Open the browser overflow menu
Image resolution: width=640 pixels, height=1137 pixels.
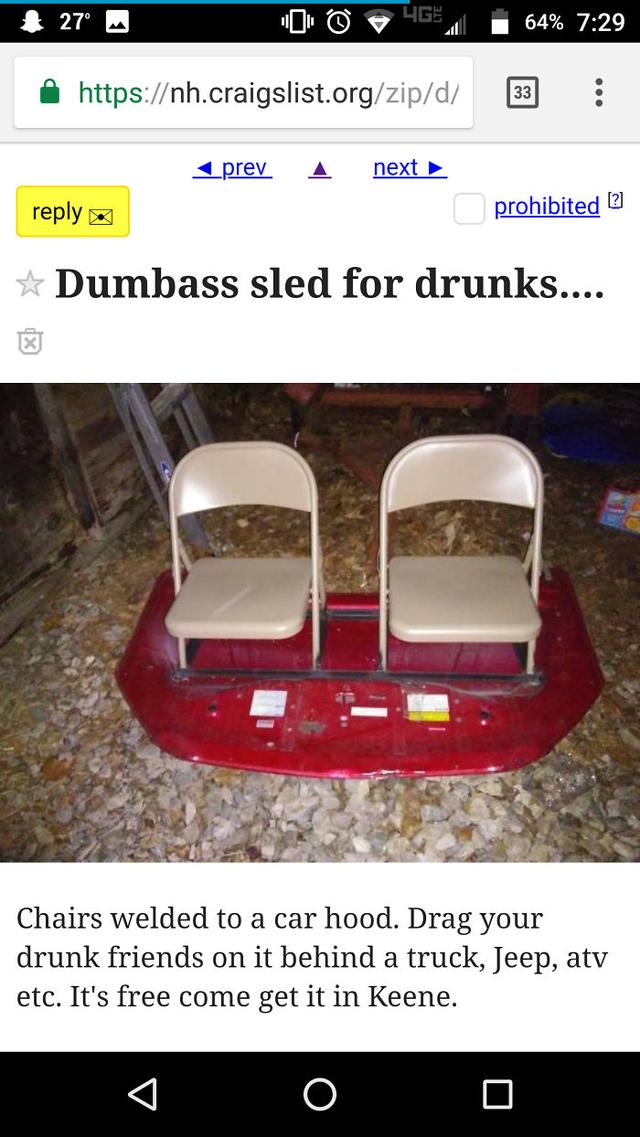598,95
